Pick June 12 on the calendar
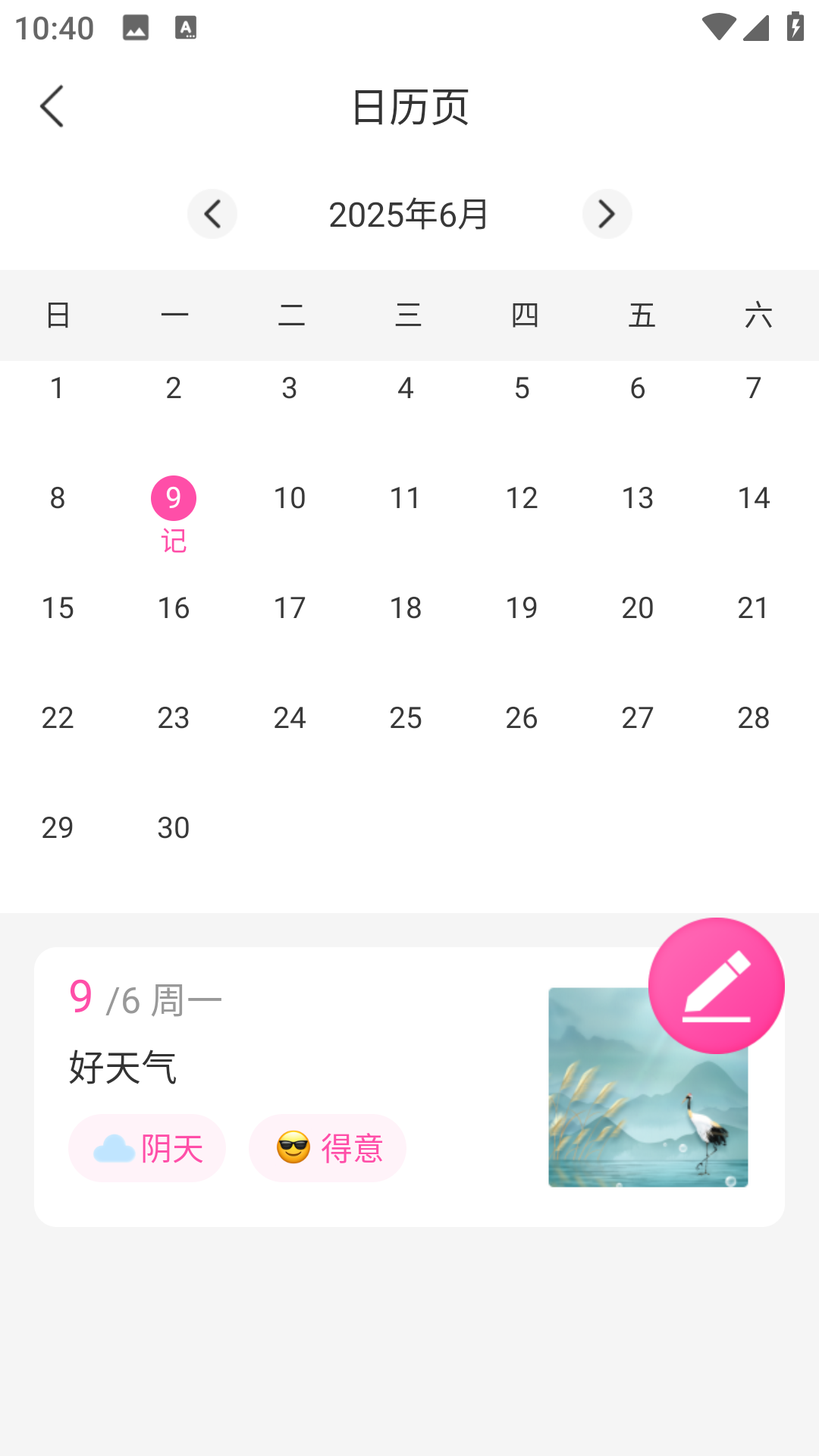The width and height of the screenshot is (819, 1456). point(522,498)
